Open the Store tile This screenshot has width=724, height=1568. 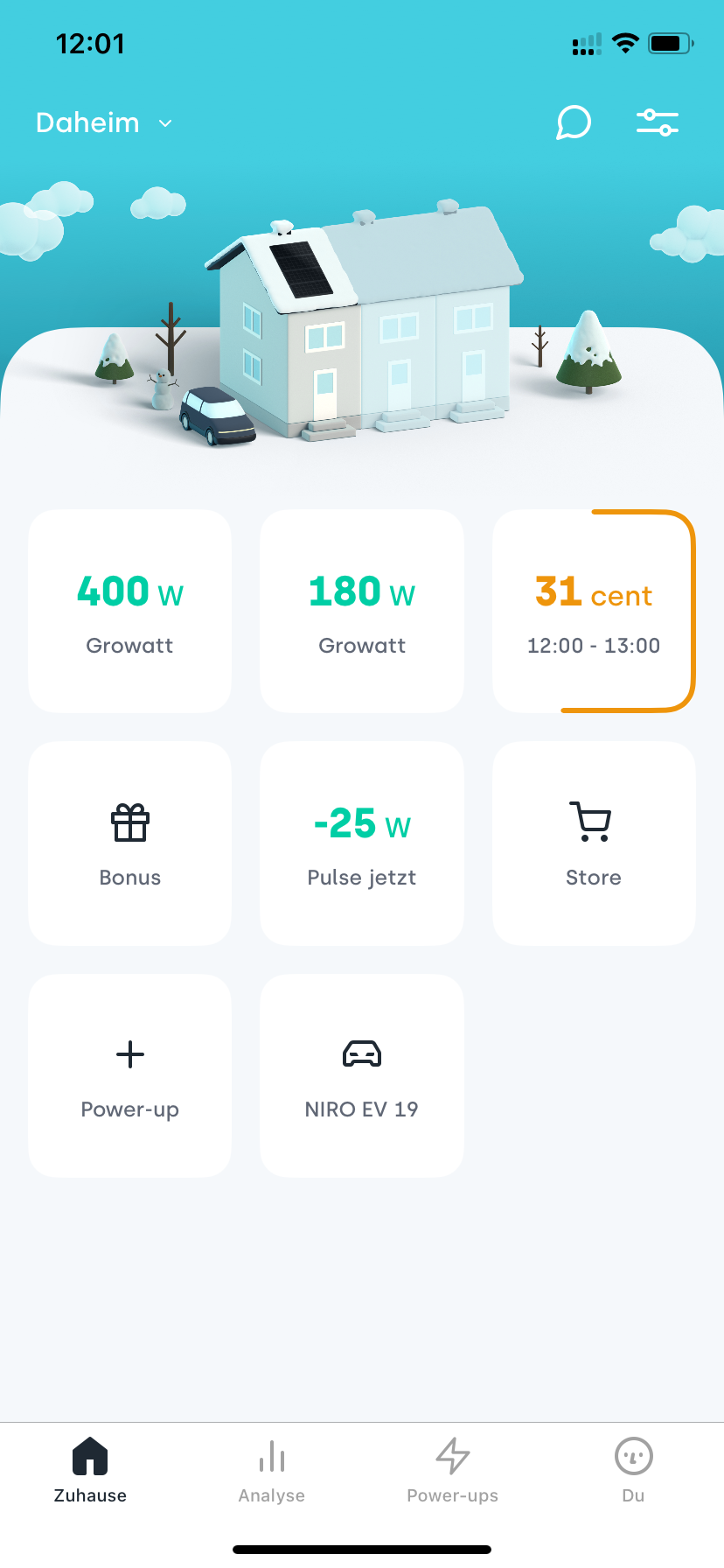[x=594, y=843]
